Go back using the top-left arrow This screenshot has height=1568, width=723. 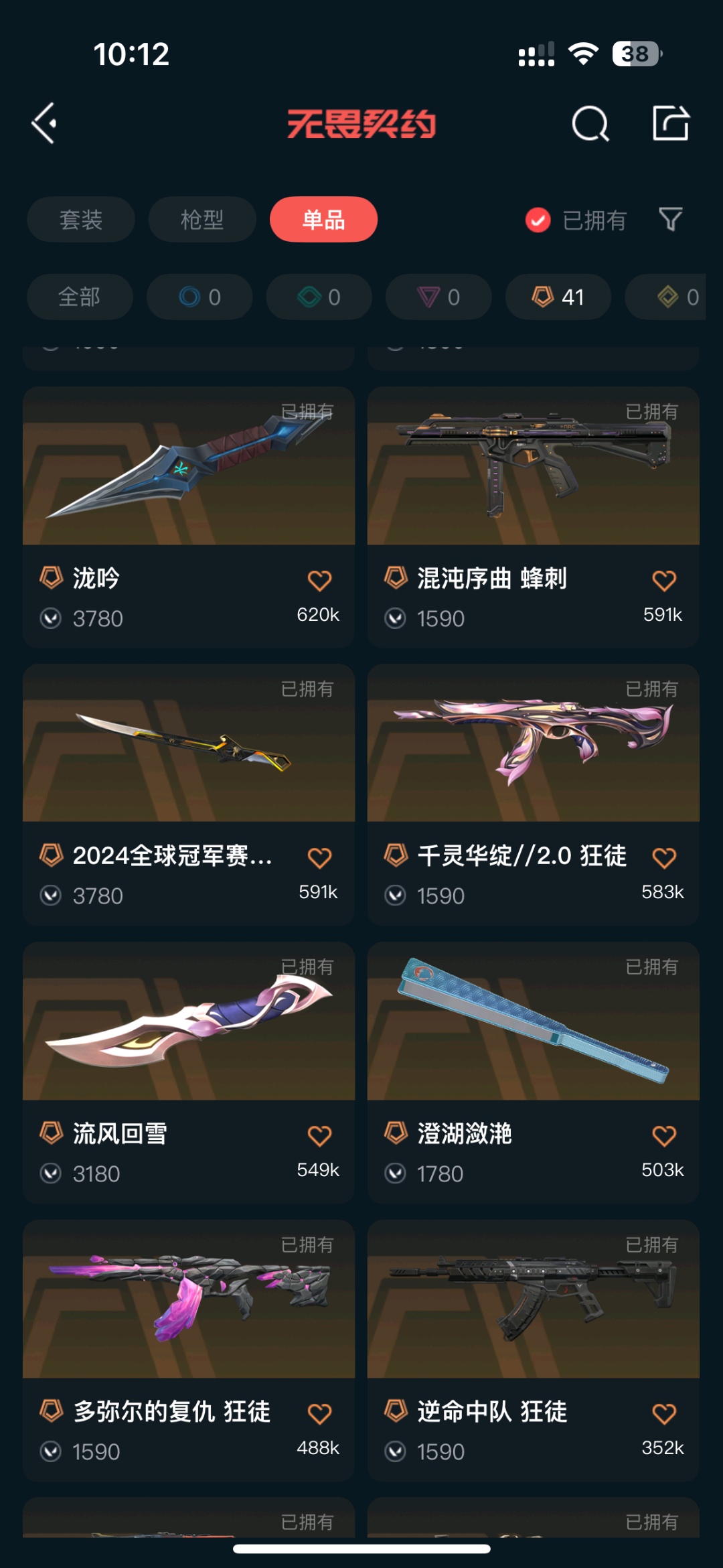pyautogui.click(x=44, y=123)
